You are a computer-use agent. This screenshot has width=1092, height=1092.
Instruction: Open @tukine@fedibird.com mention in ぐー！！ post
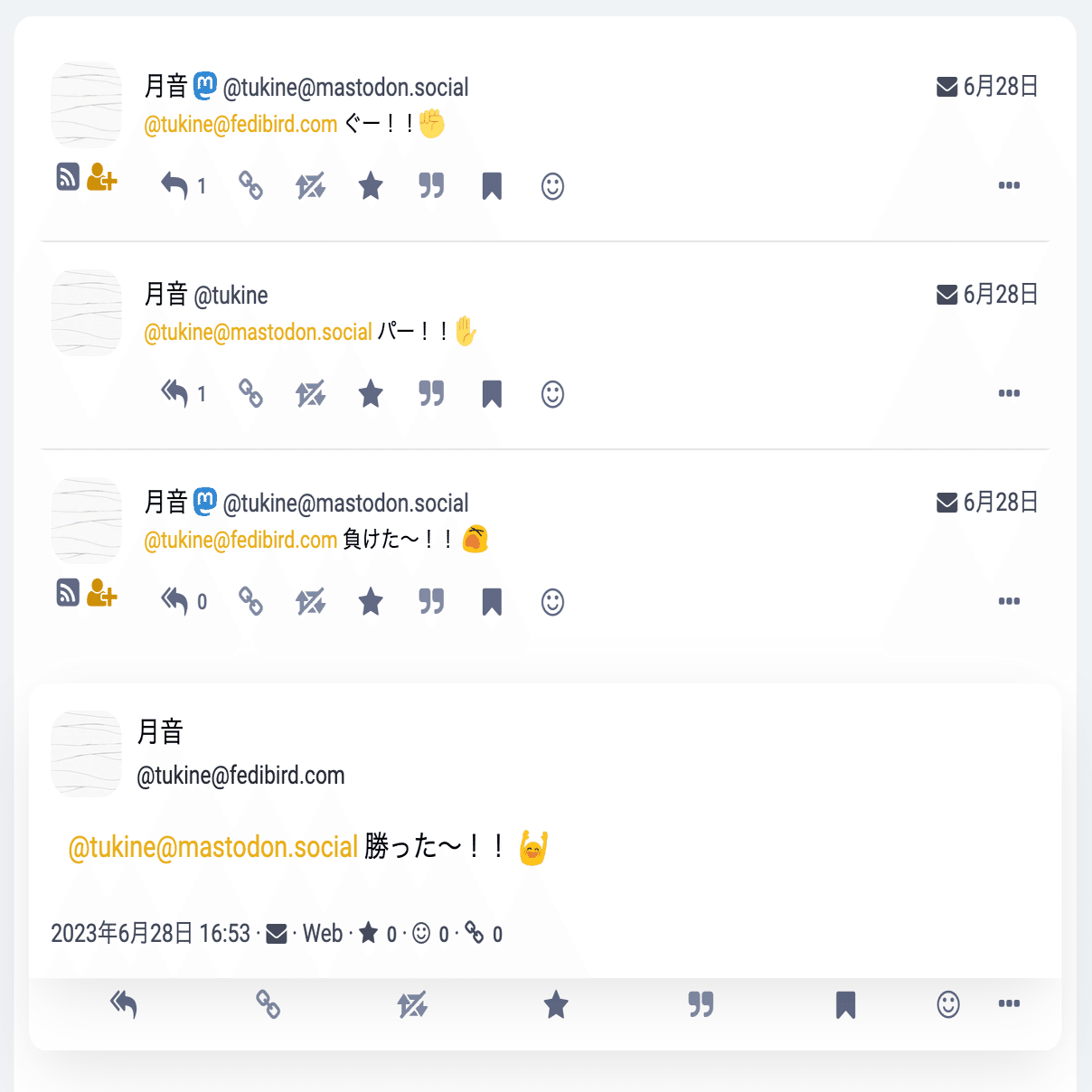[x=240, y=124]
